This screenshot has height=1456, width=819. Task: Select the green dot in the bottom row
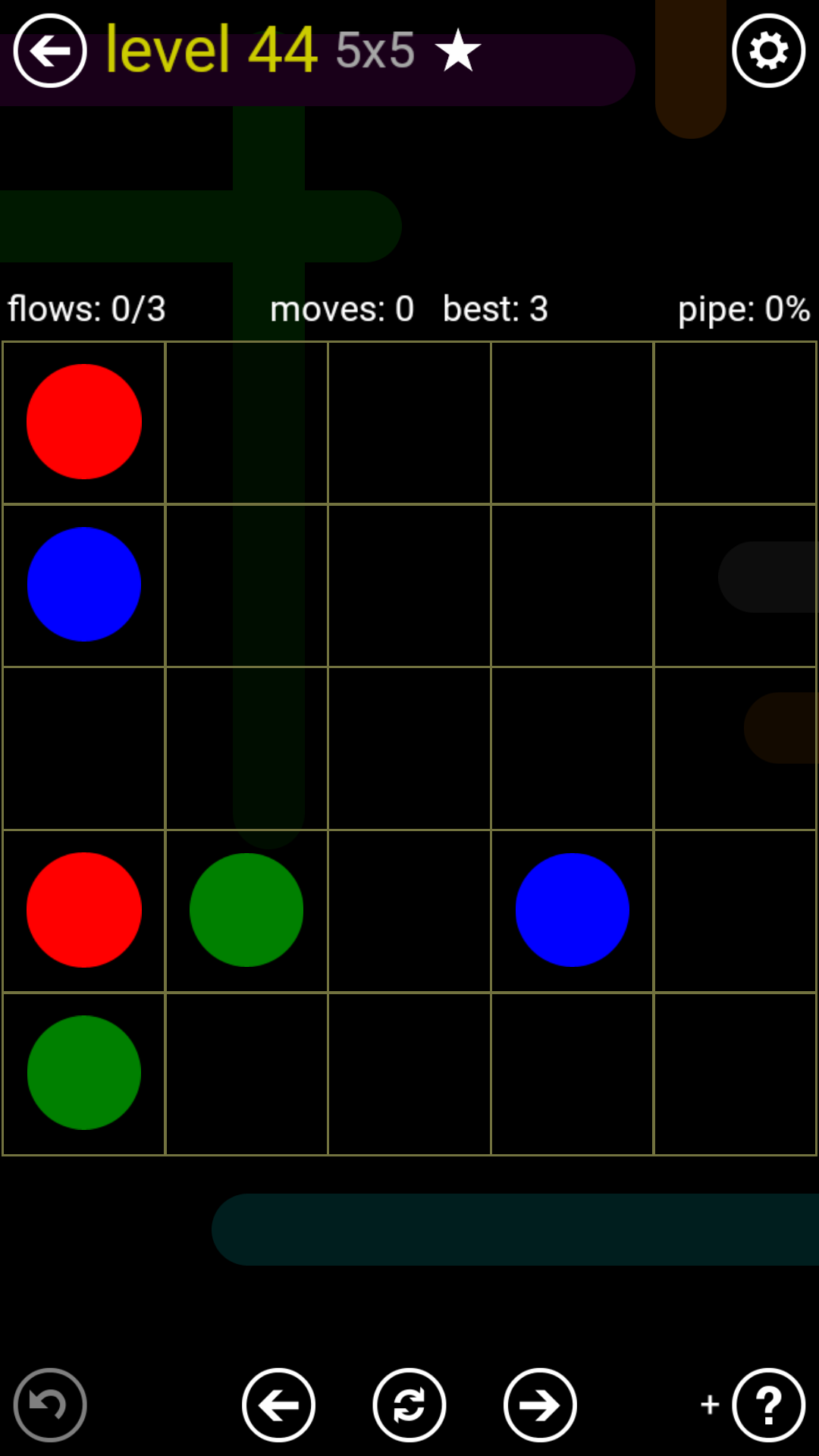coord(84,1072)
